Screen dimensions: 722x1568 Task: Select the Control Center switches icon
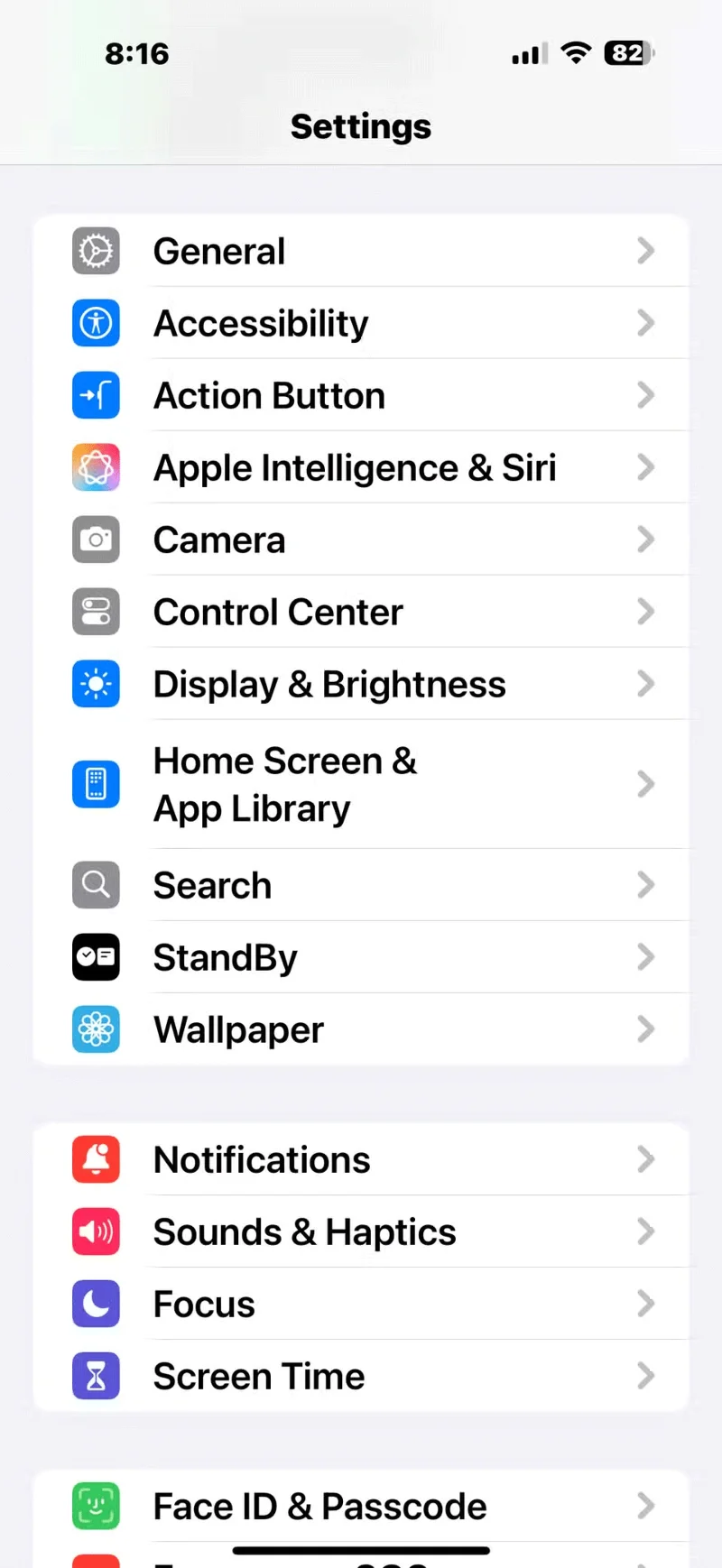96,612
